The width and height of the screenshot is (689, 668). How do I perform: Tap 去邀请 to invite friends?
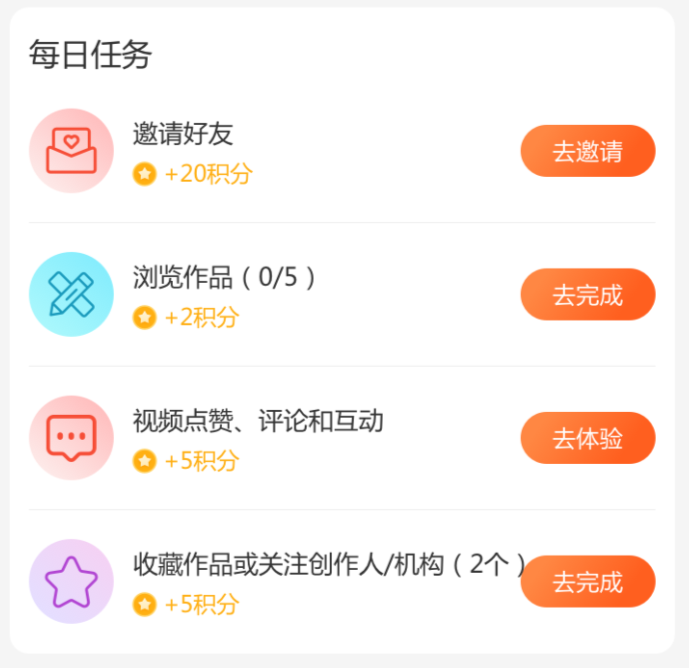point(588,151)
